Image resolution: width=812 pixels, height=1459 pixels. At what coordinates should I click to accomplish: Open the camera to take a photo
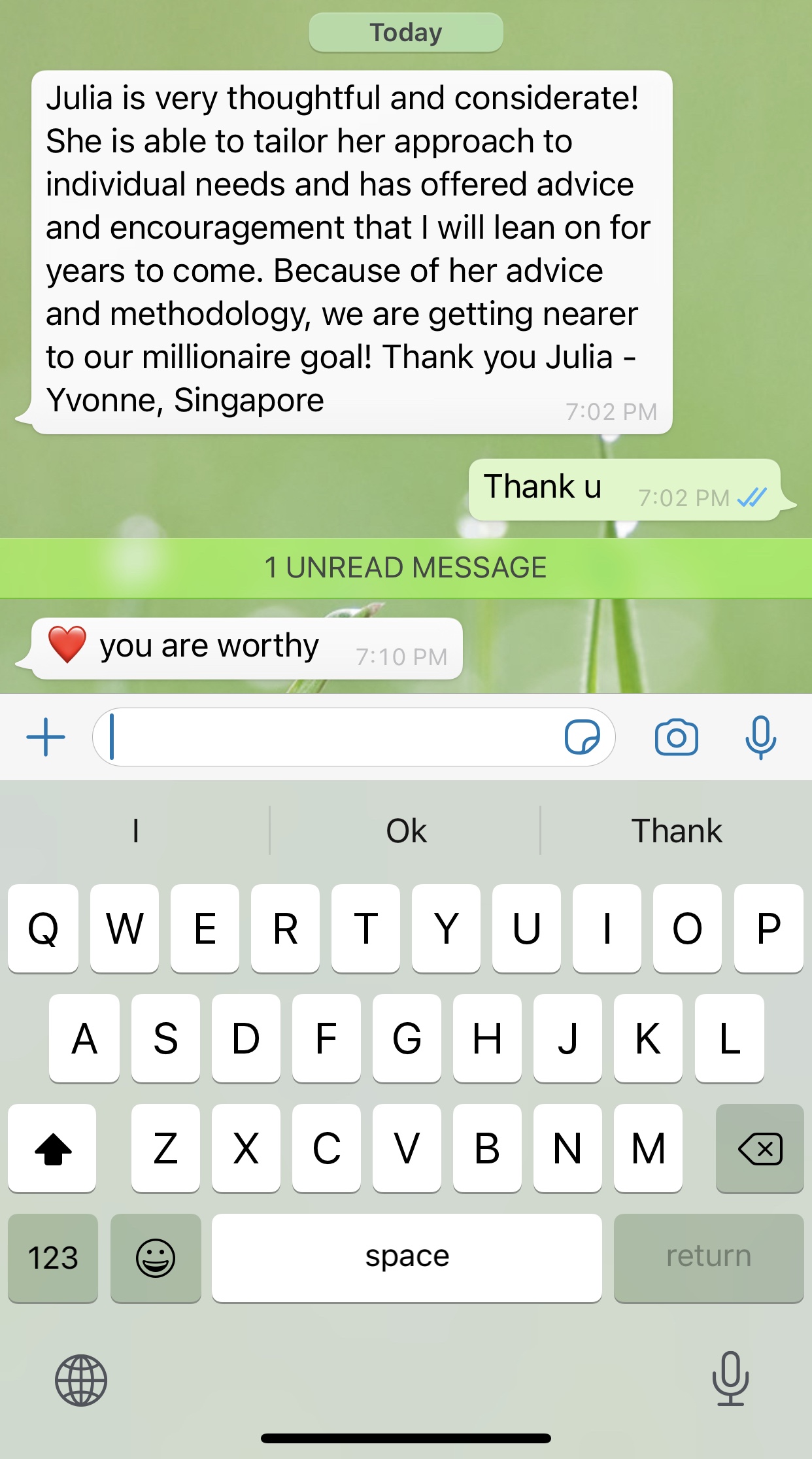pyautogui.click(x=676, y=737)
